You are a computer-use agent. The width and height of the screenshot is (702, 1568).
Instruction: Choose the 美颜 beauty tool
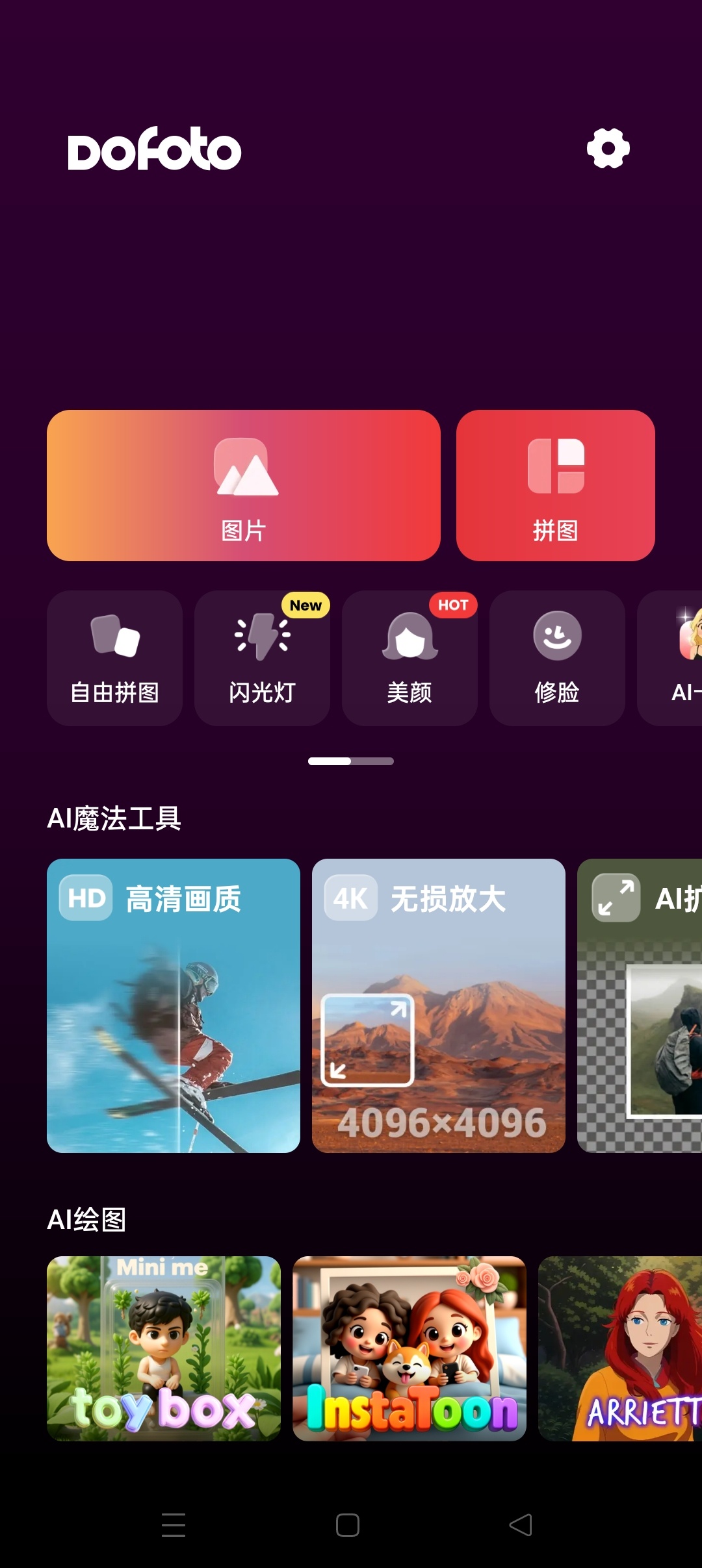tap(409, 657)
